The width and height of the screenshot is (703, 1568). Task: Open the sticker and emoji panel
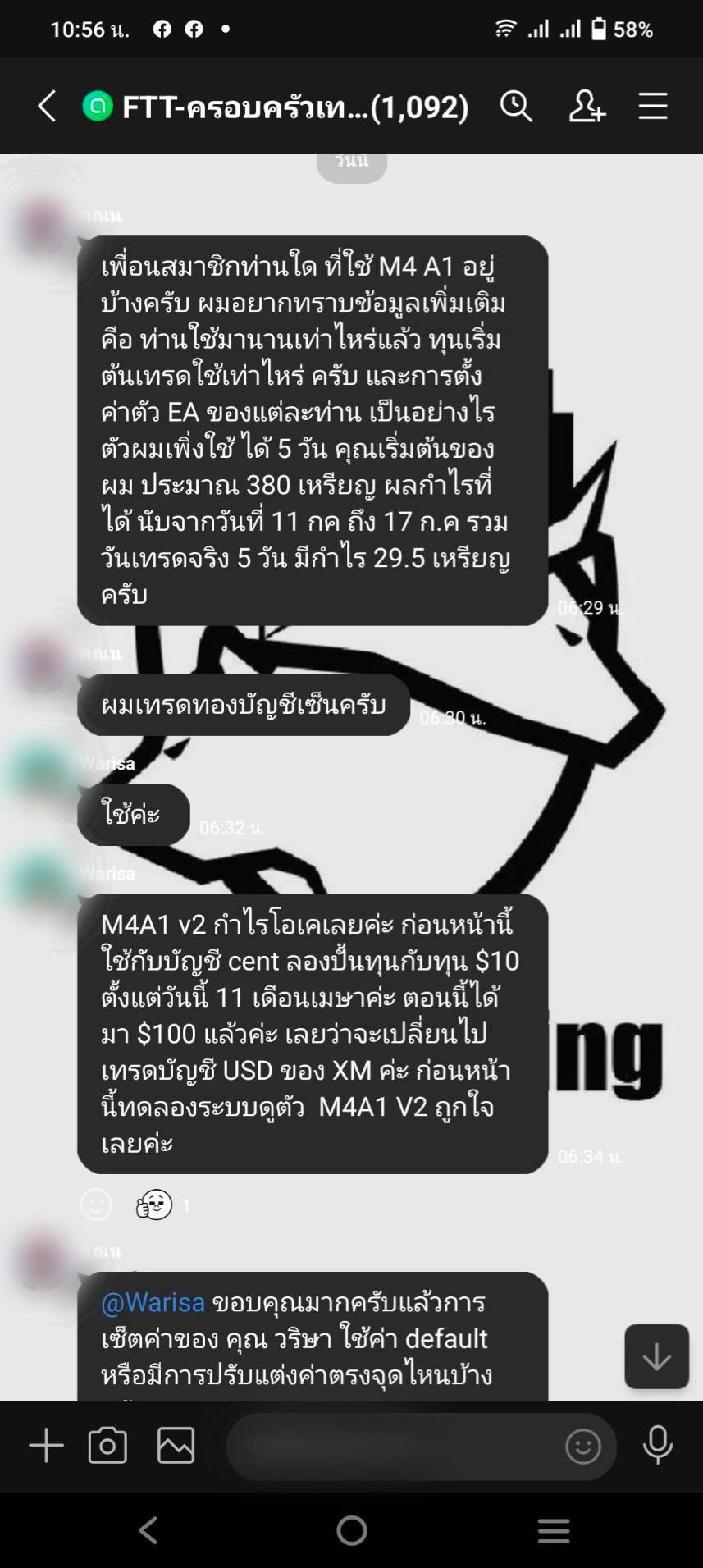[x=582, y=1446]
